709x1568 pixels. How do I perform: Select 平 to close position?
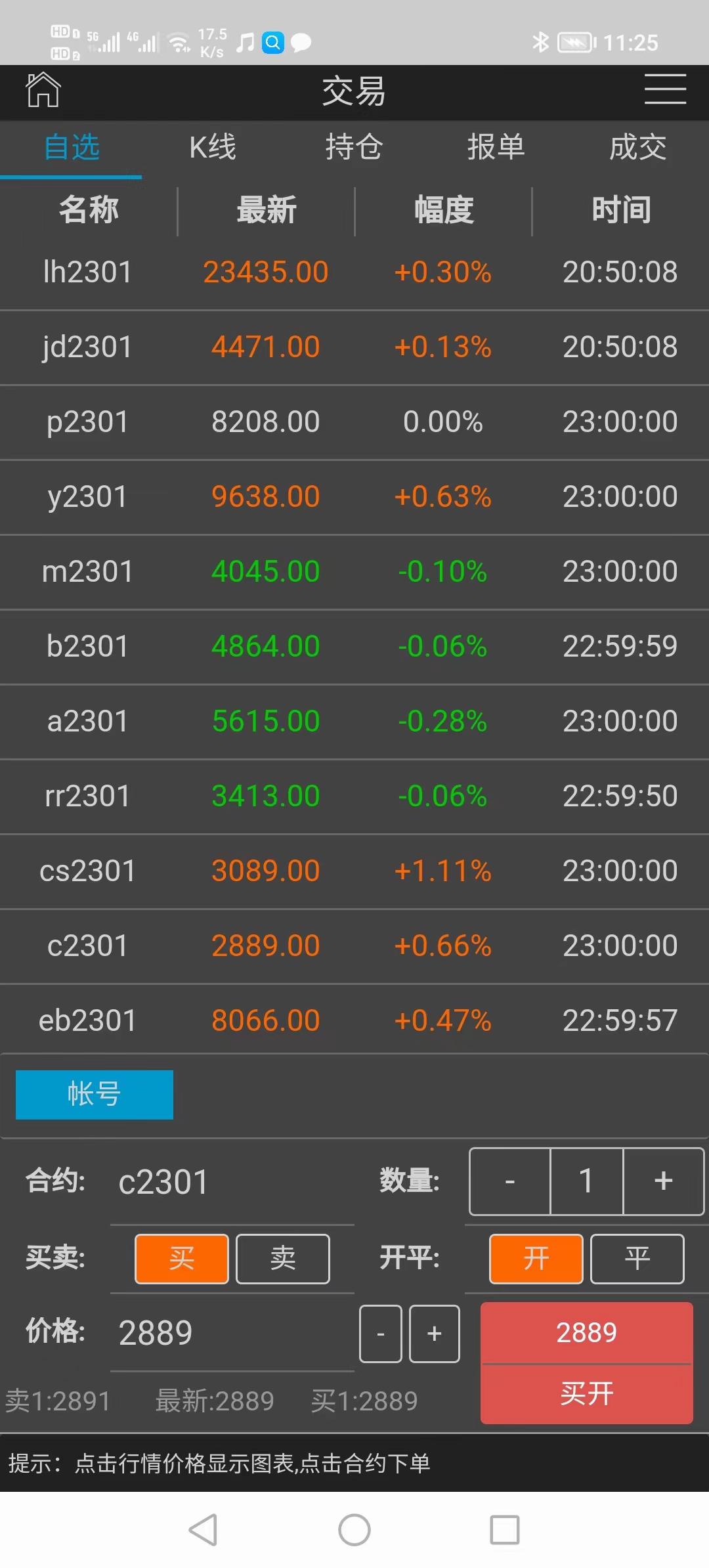tap(637, 1259)
